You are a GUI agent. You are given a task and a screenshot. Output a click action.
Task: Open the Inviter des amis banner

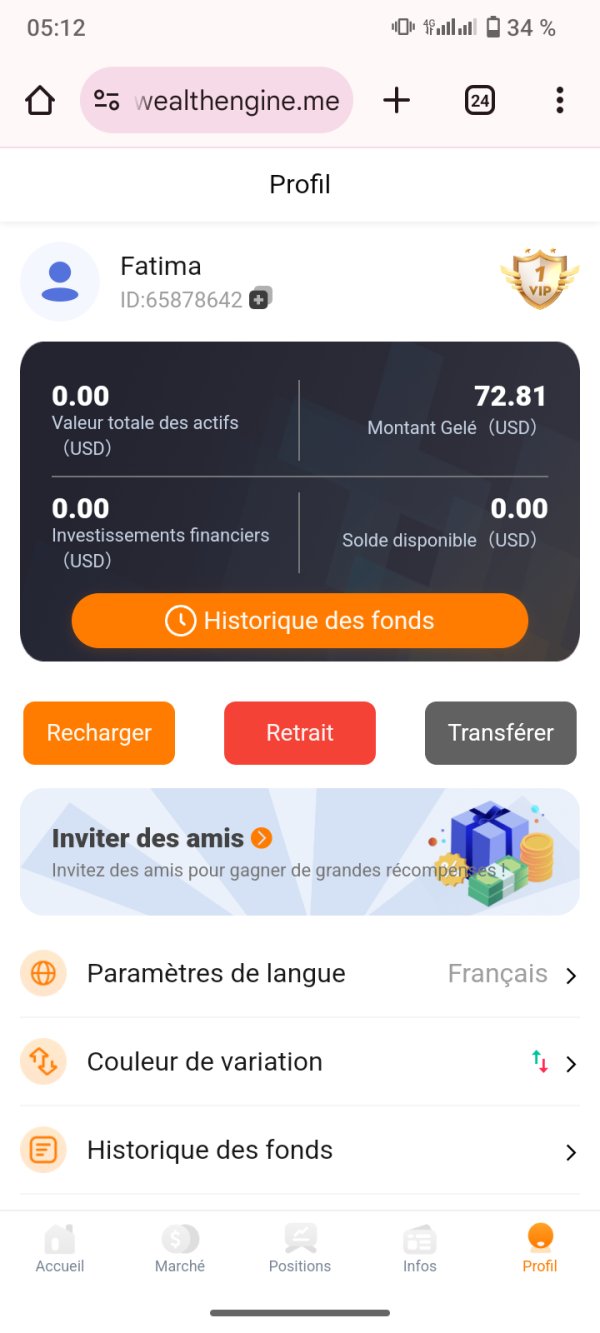tap(300, 851)
